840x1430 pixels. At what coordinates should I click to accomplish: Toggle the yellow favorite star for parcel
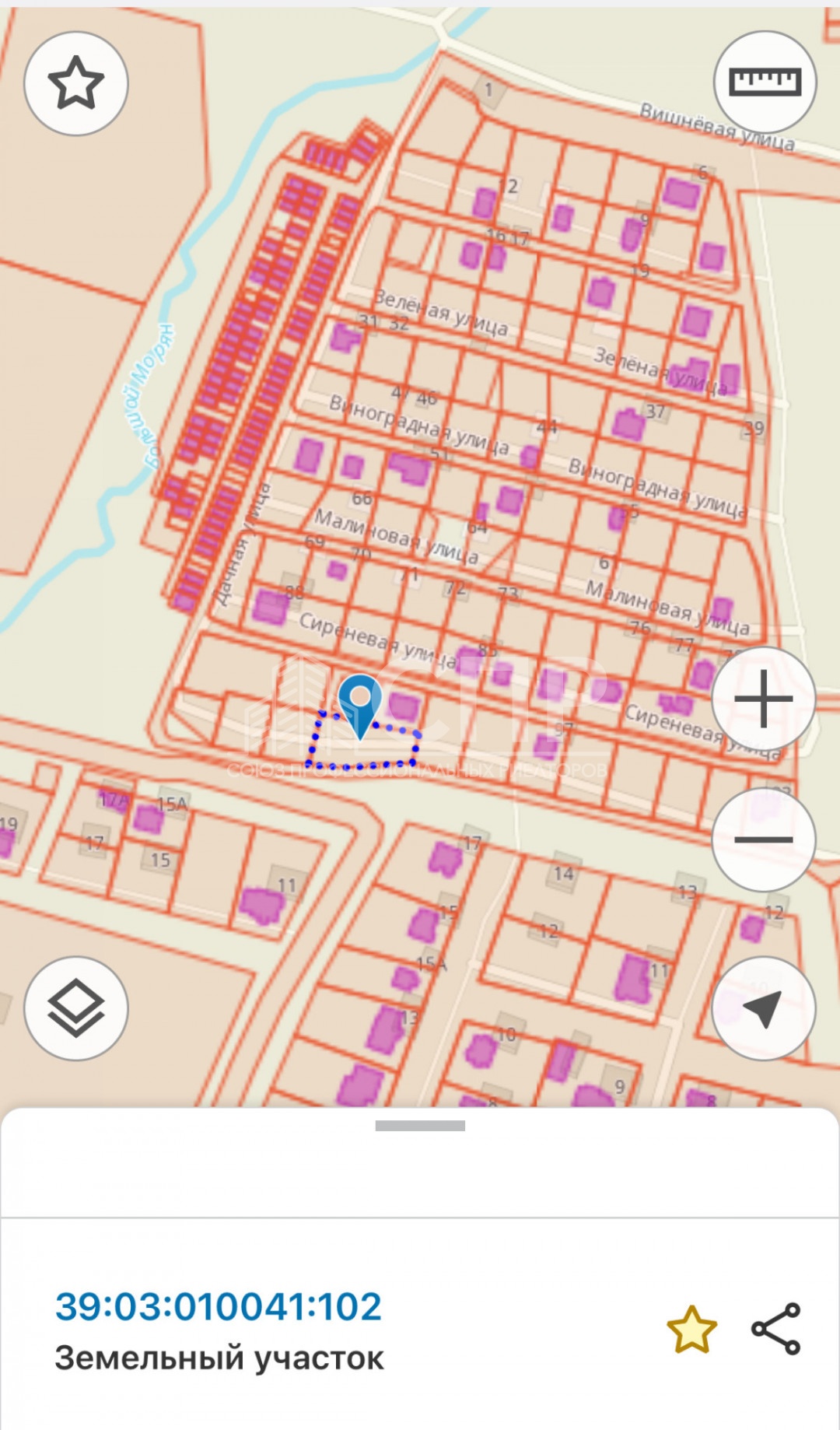[691, 1330]
